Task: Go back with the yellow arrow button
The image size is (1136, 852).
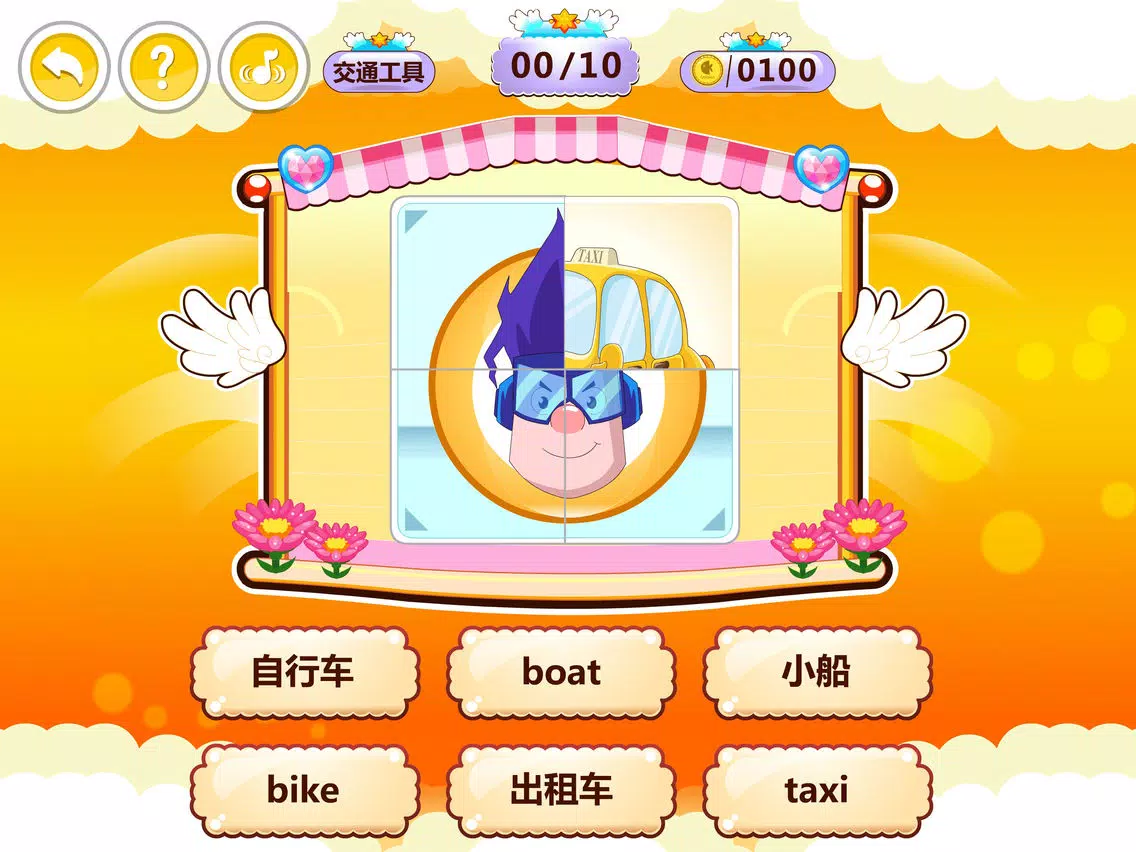Action: tap(62, 67)
